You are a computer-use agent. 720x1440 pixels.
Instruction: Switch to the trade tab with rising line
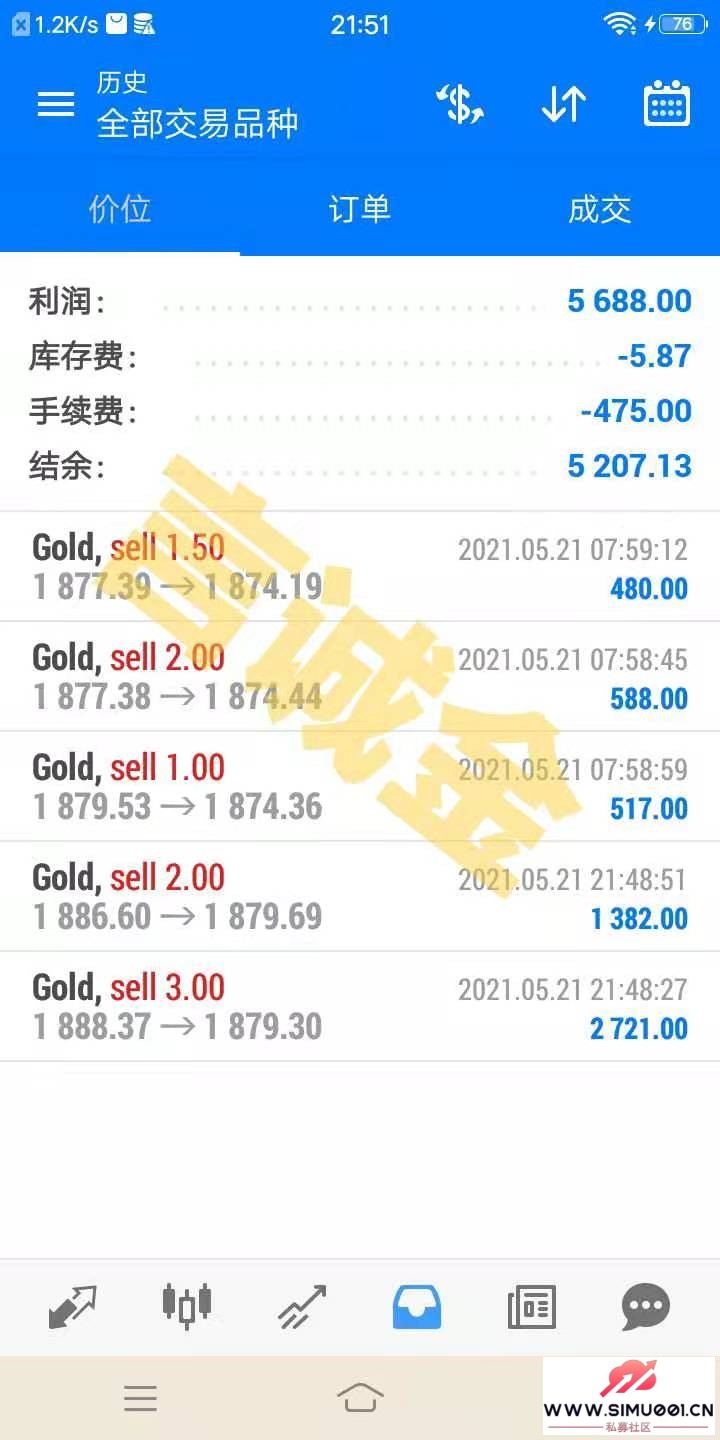[x=302, y=1306]
